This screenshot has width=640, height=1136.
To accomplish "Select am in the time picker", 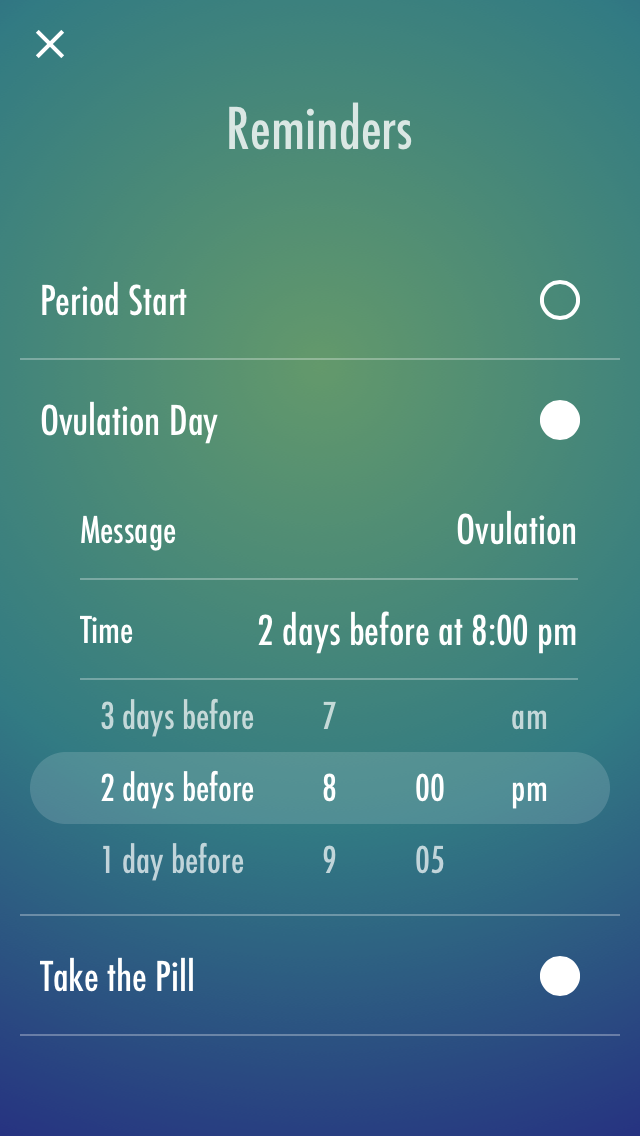I will click(529, 717).
